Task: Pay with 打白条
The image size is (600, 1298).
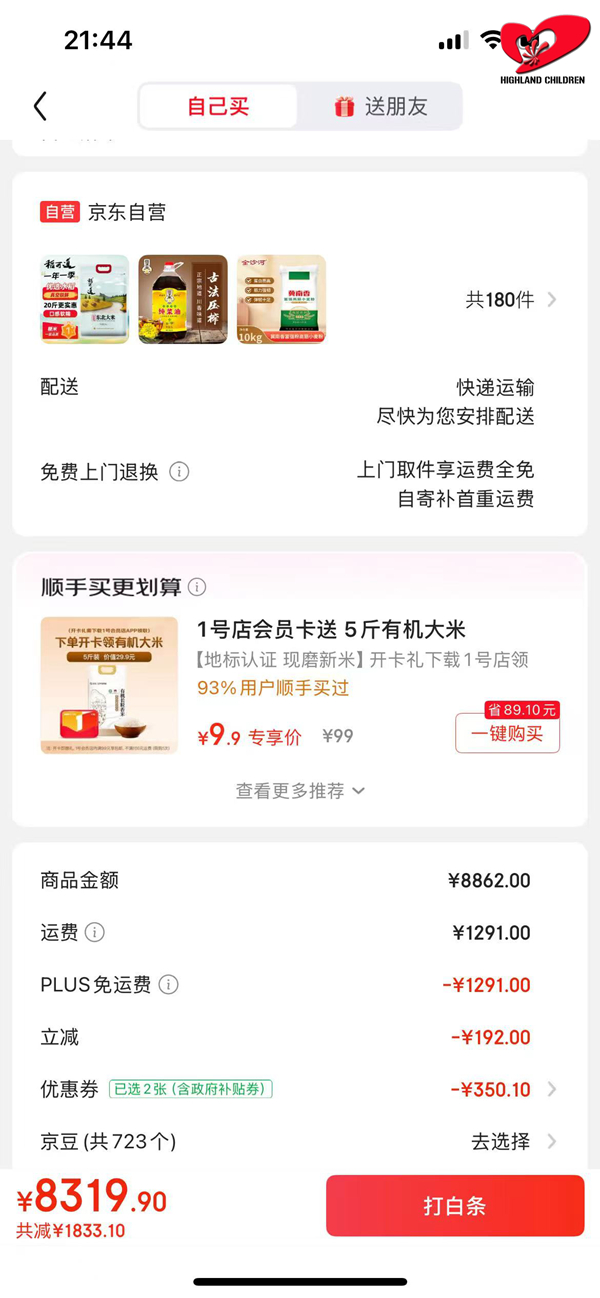Action: [454, 1205]
